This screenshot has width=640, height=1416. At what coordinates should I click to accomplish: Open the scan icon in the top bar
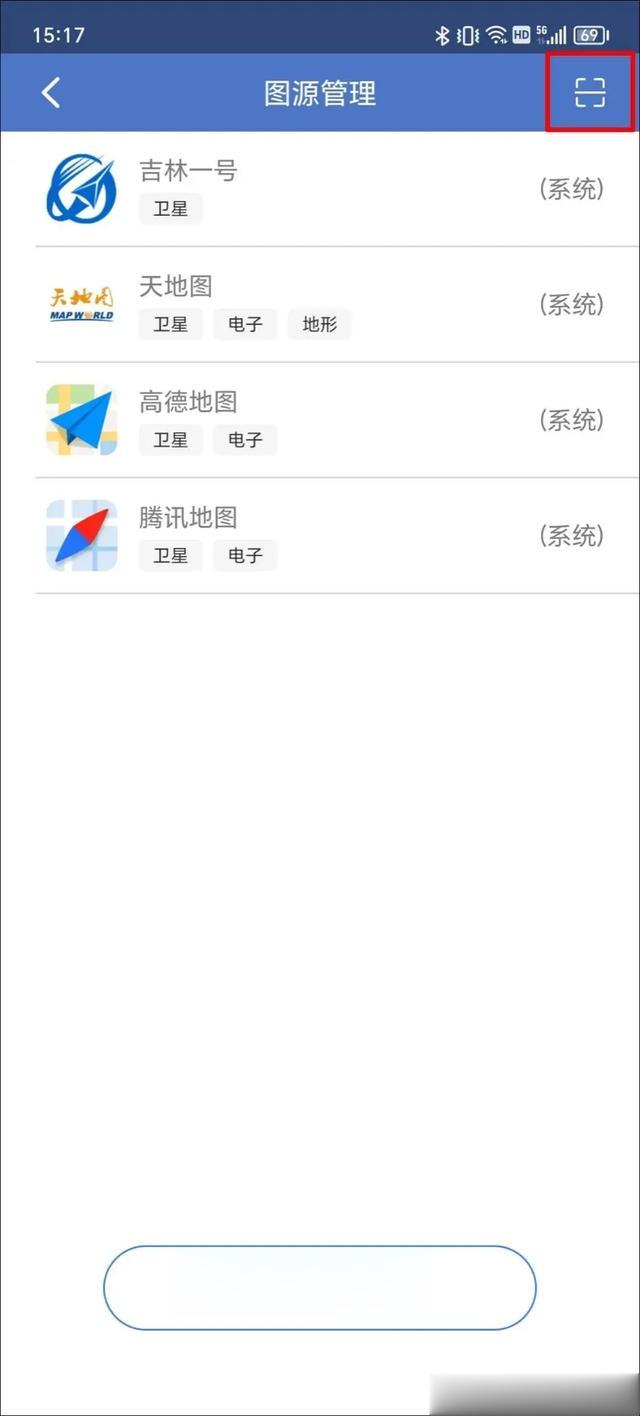click(590, 93)
